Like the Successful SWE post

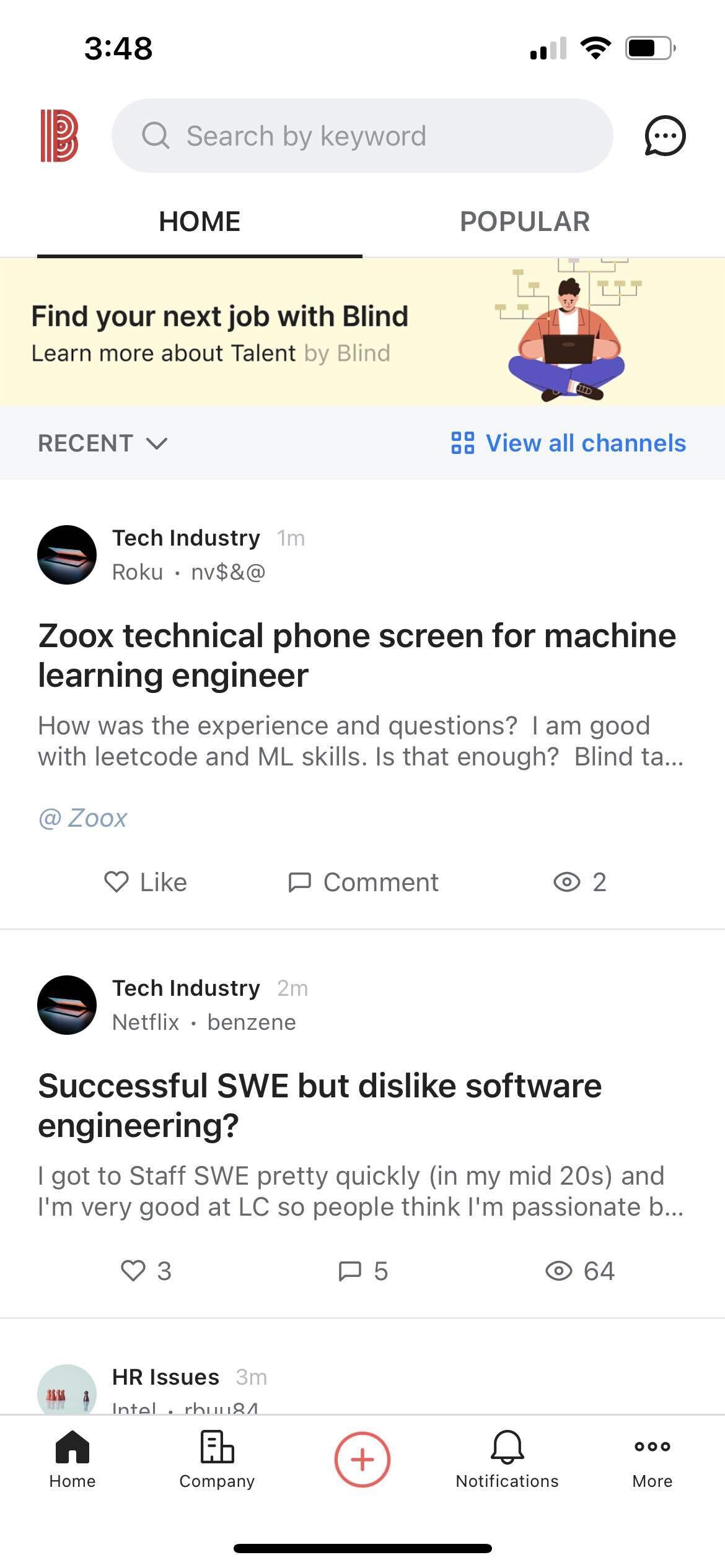pos(146,1271)
